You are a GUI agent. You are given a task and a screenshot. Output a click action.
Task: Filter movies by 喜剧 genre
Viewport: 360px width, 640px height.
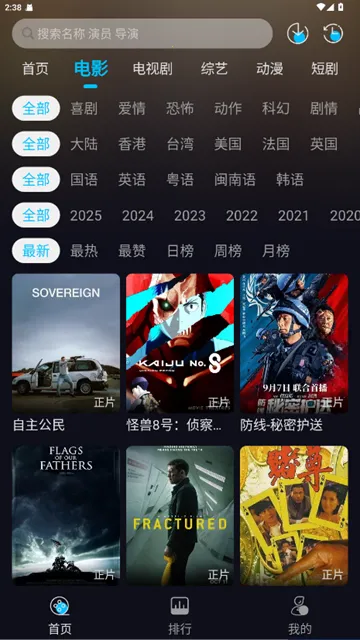(84, 109)
